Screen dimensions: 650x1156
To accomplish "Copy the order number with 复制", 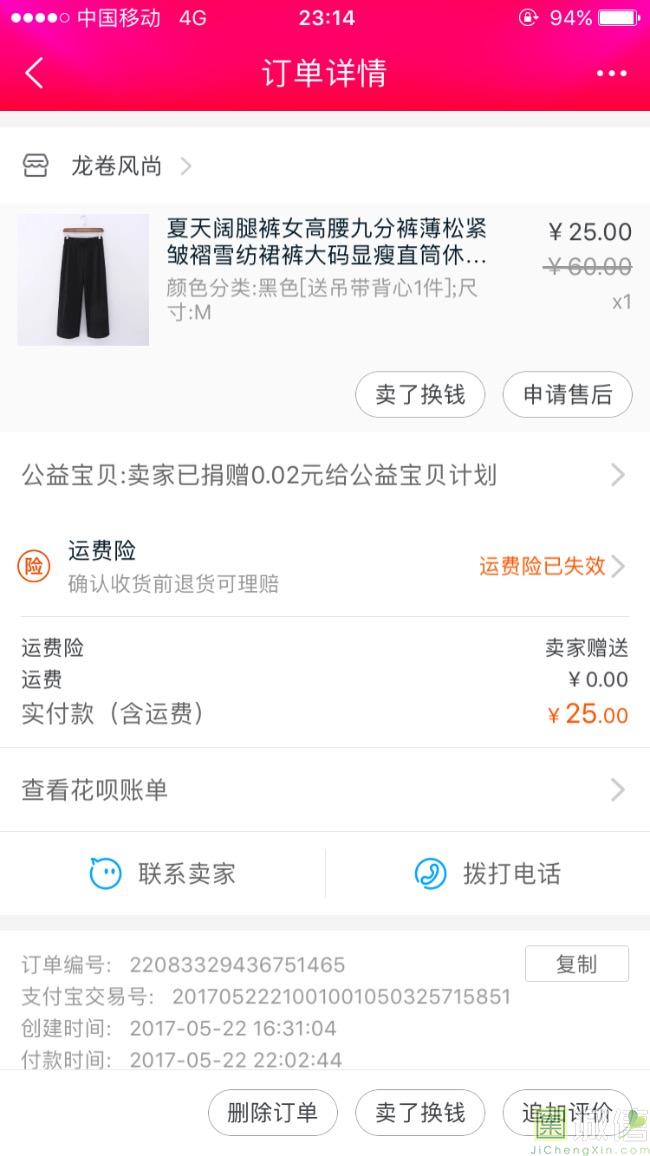I will click(x=576, y=964).
